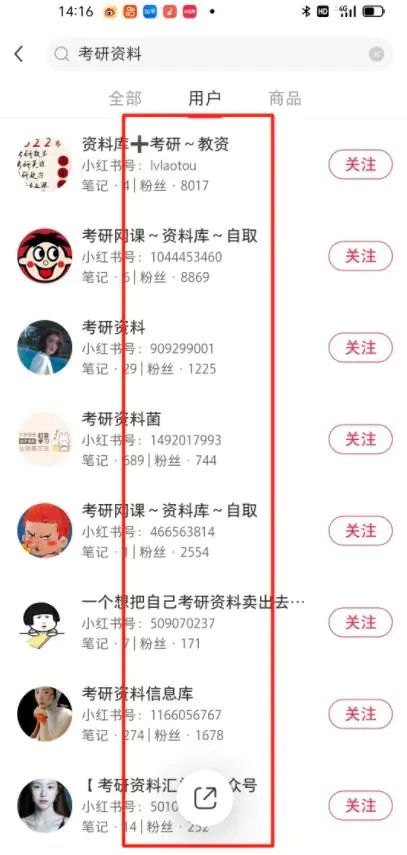Tap the search box containing 考研资料
The height and width of the screenshot is (855, 407).
click(220, 54)
